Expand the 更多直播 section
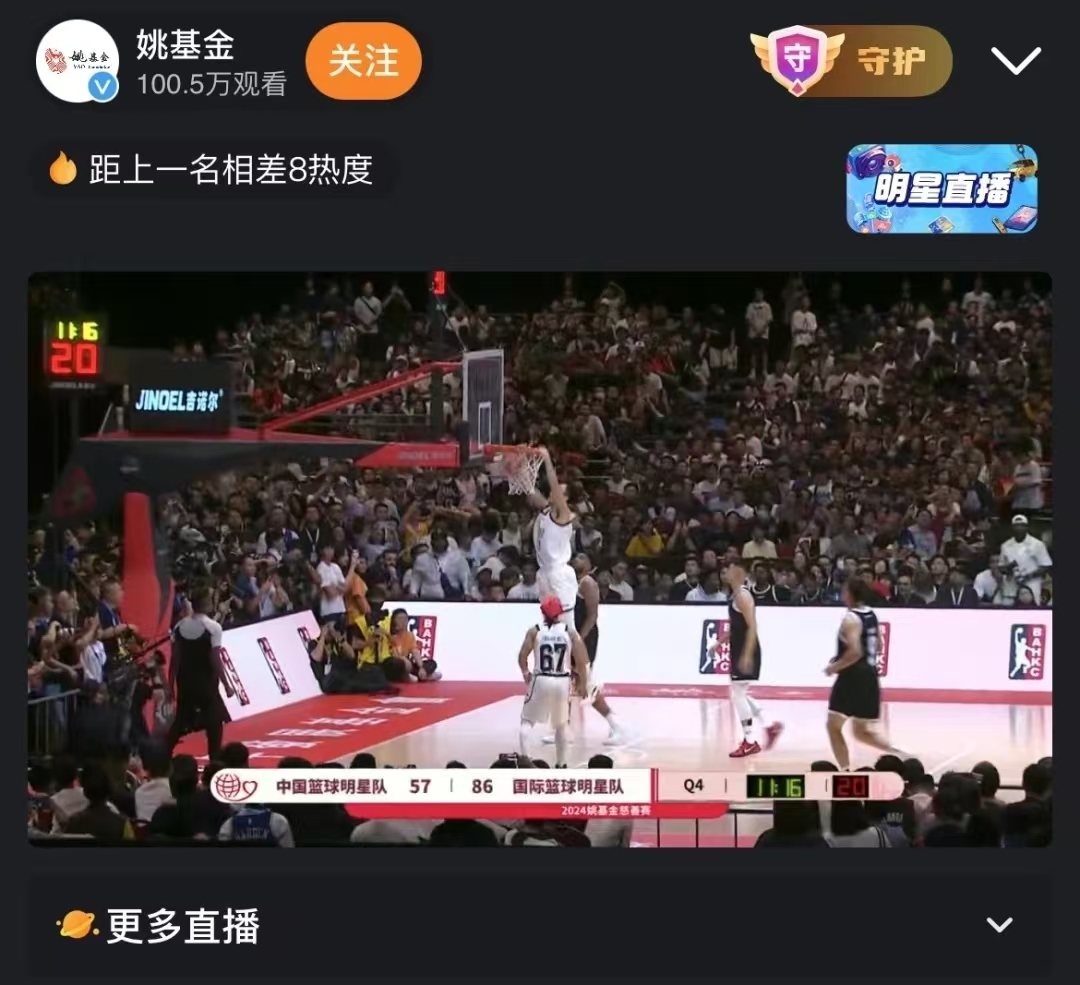This screenshot has width=1080, height=985. click(x=998, y=925)
